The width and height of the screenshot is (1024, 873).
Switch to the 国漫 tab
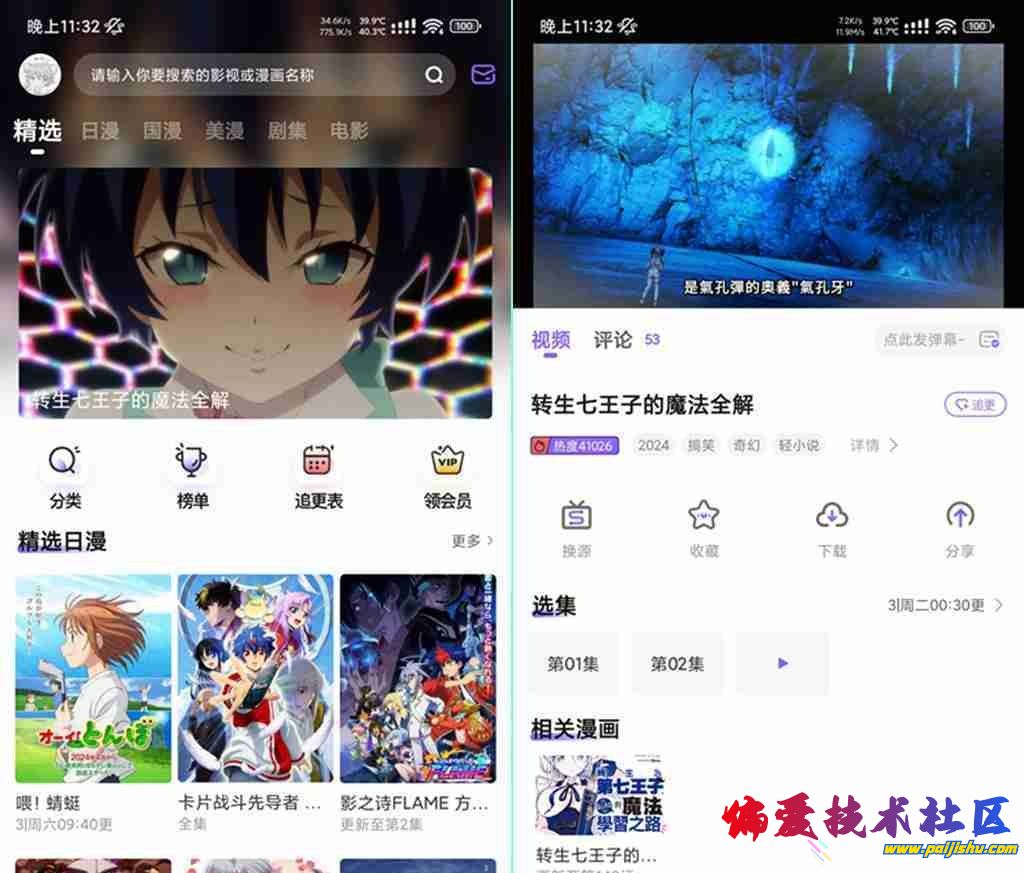point(162,131)
